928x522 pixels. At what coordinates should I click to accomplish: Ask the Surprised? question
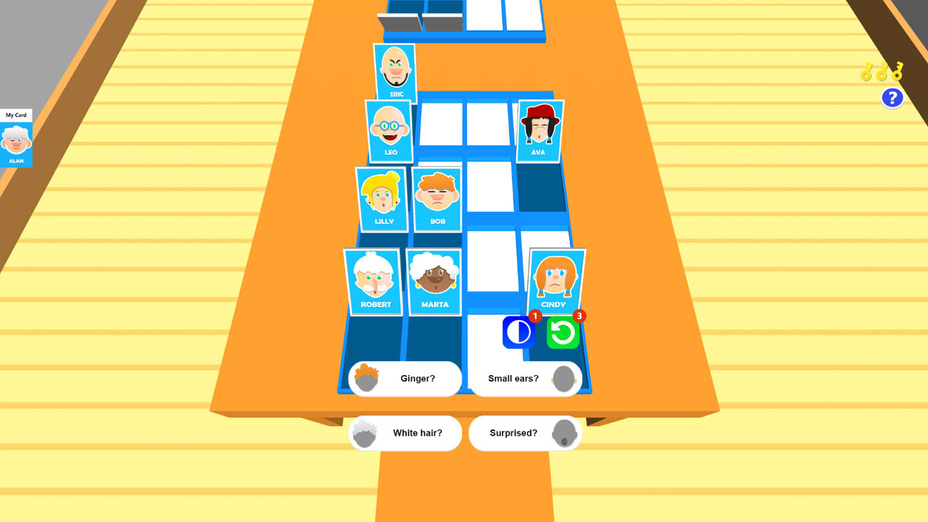tap(525, 433)
